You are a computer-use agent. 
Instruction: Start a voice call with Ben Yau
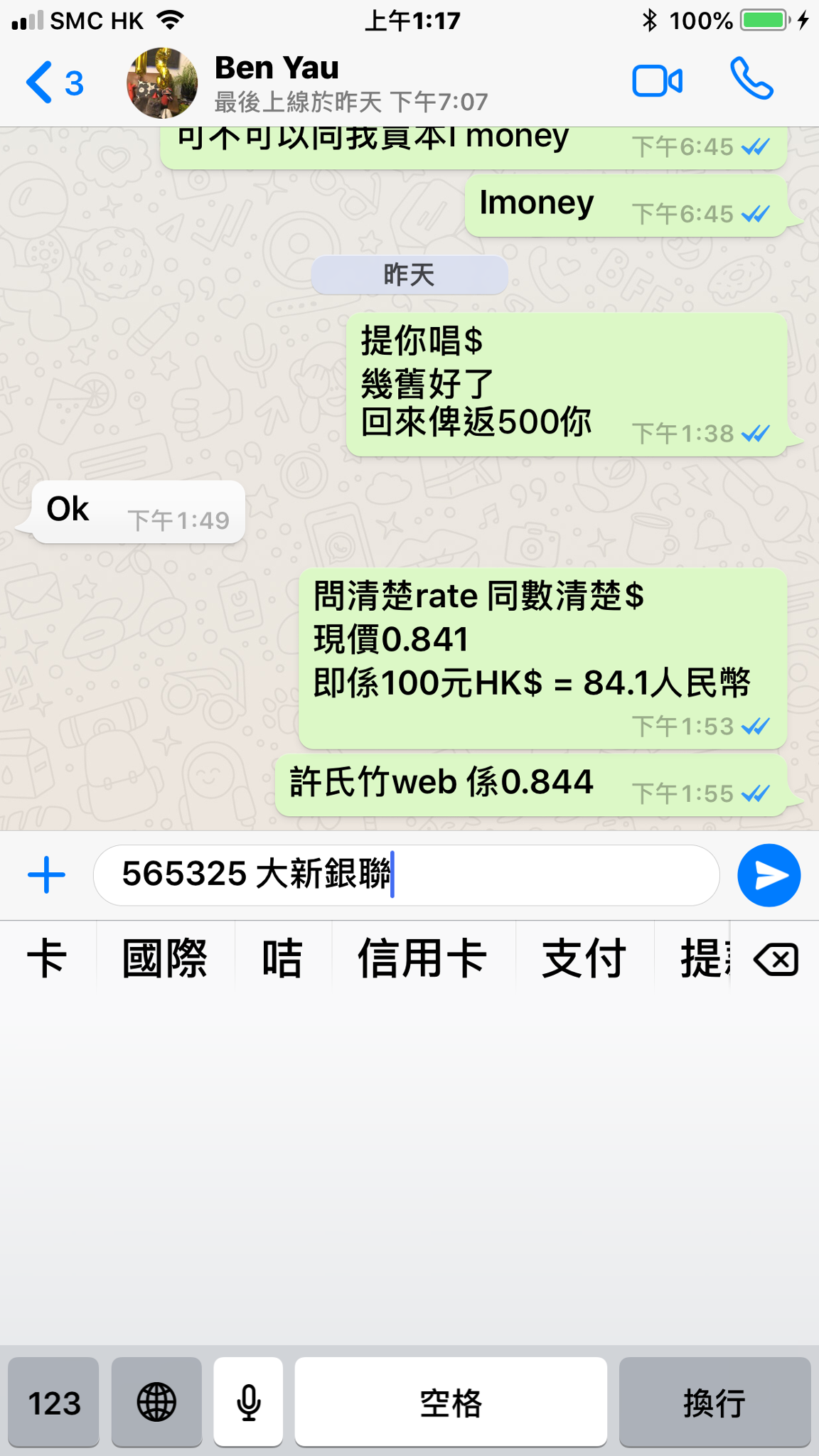click(x=751, y=79)
